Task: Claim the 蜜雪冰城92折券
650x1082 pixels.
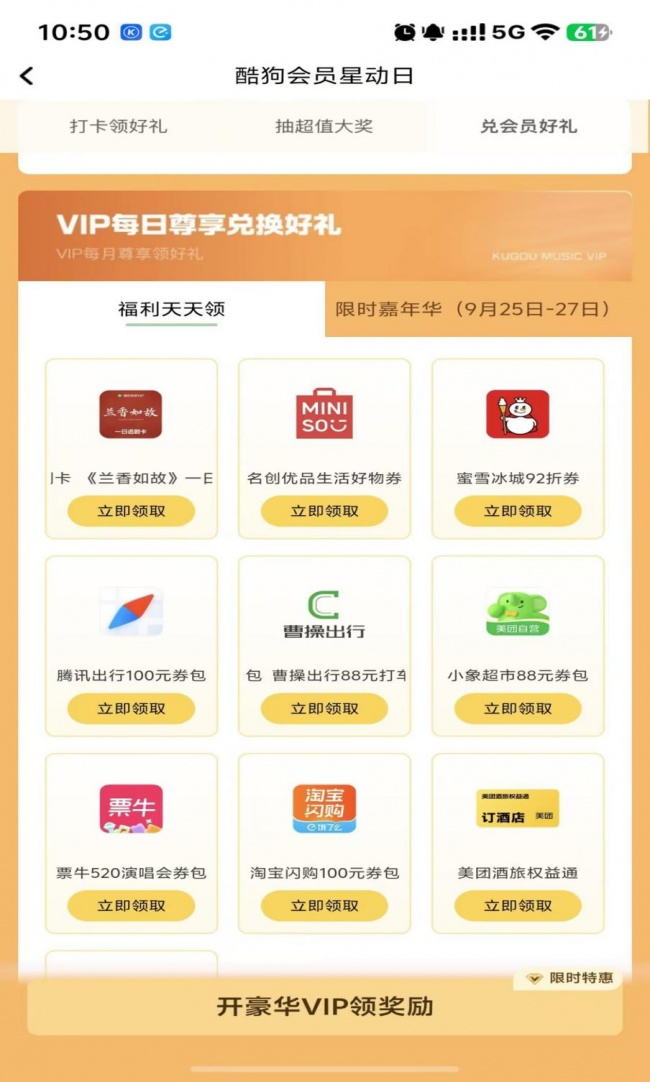Action: (518, 511)
